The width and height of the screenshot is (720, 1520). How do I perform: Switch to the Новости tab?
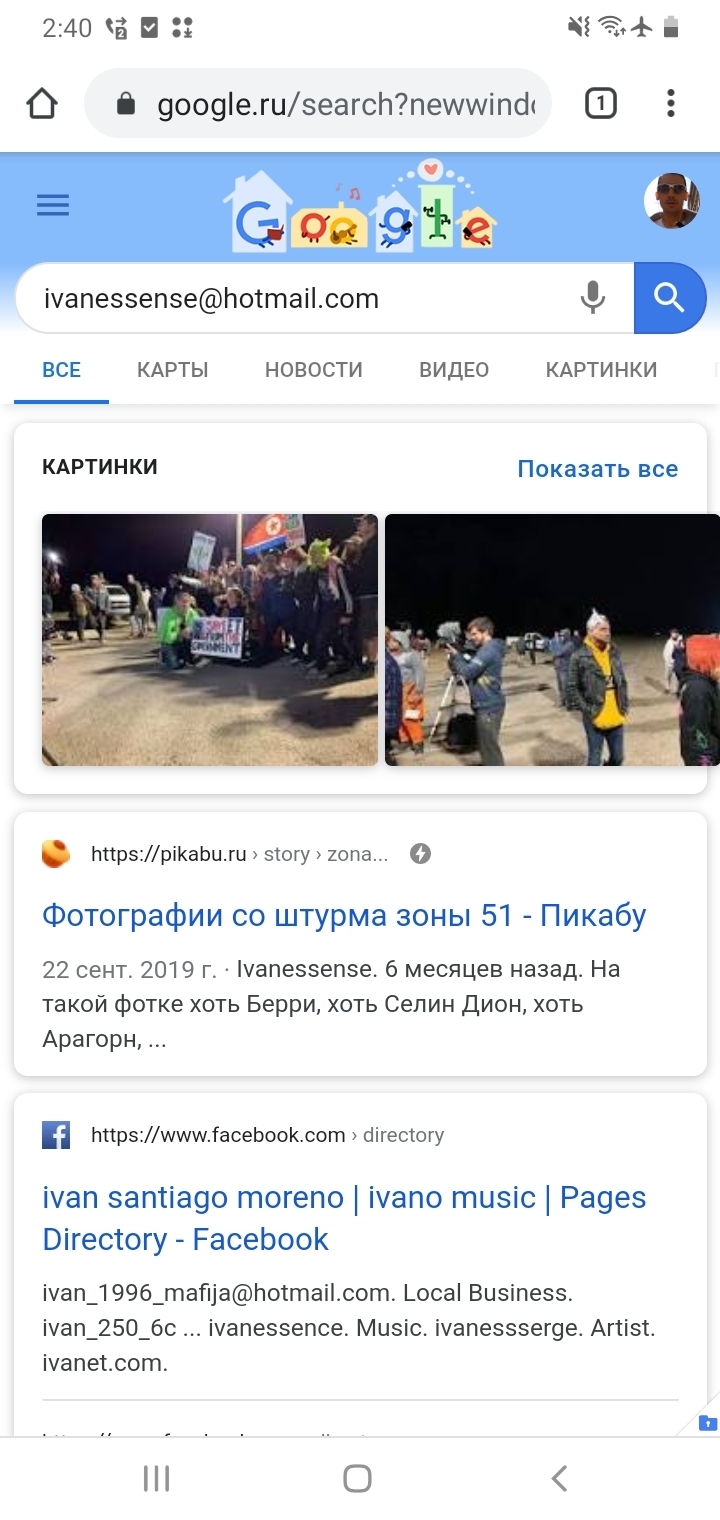(313, 370)
